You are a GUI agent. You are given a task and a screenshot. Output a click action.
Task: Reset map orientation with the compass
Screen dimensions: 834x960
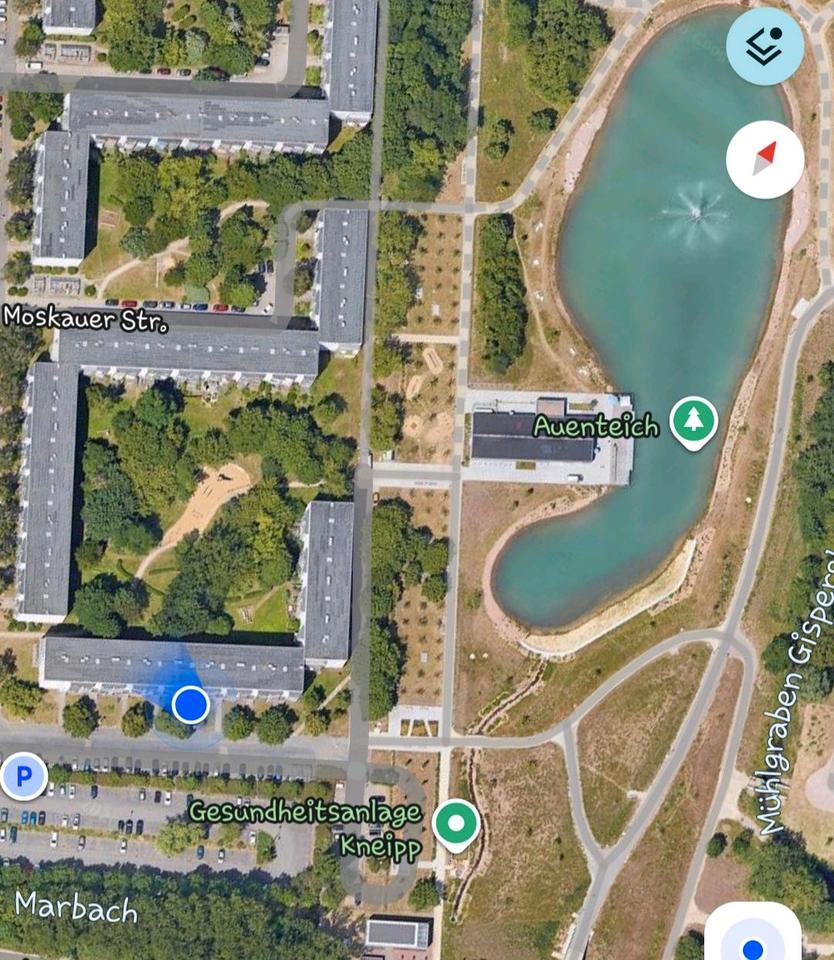click(x=765, y=159)
